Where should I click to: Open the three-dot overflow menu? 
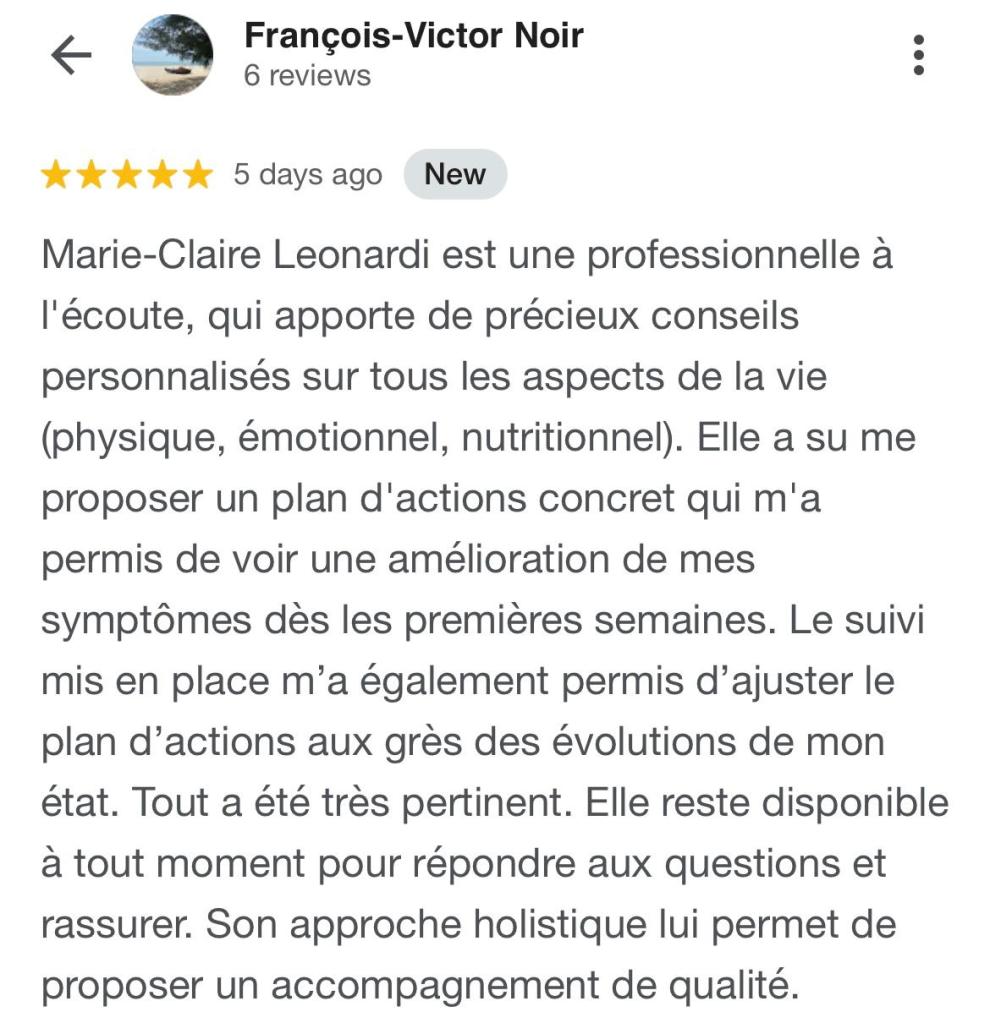point(918,55)
